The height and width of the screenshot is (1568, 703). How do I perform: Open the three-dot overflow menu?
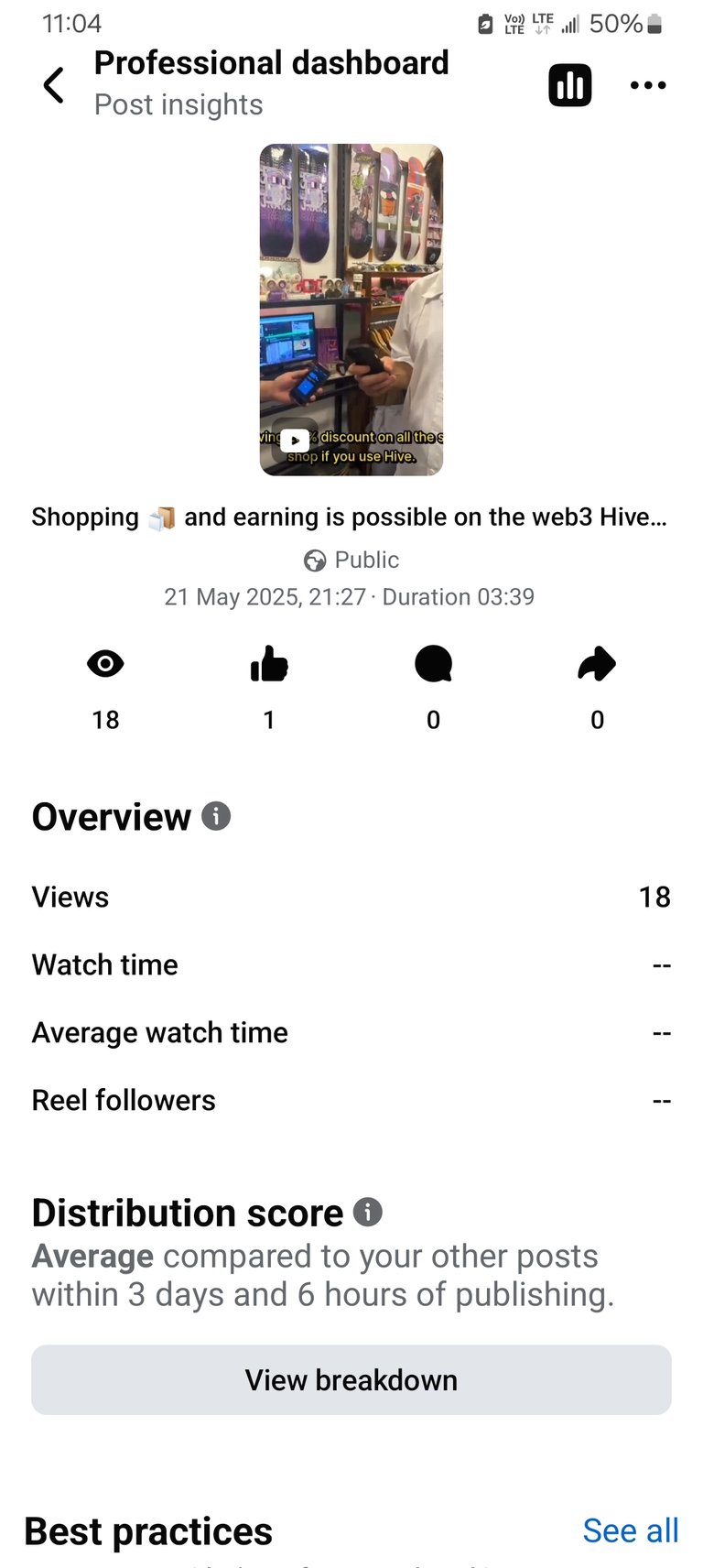coord(648,85)
